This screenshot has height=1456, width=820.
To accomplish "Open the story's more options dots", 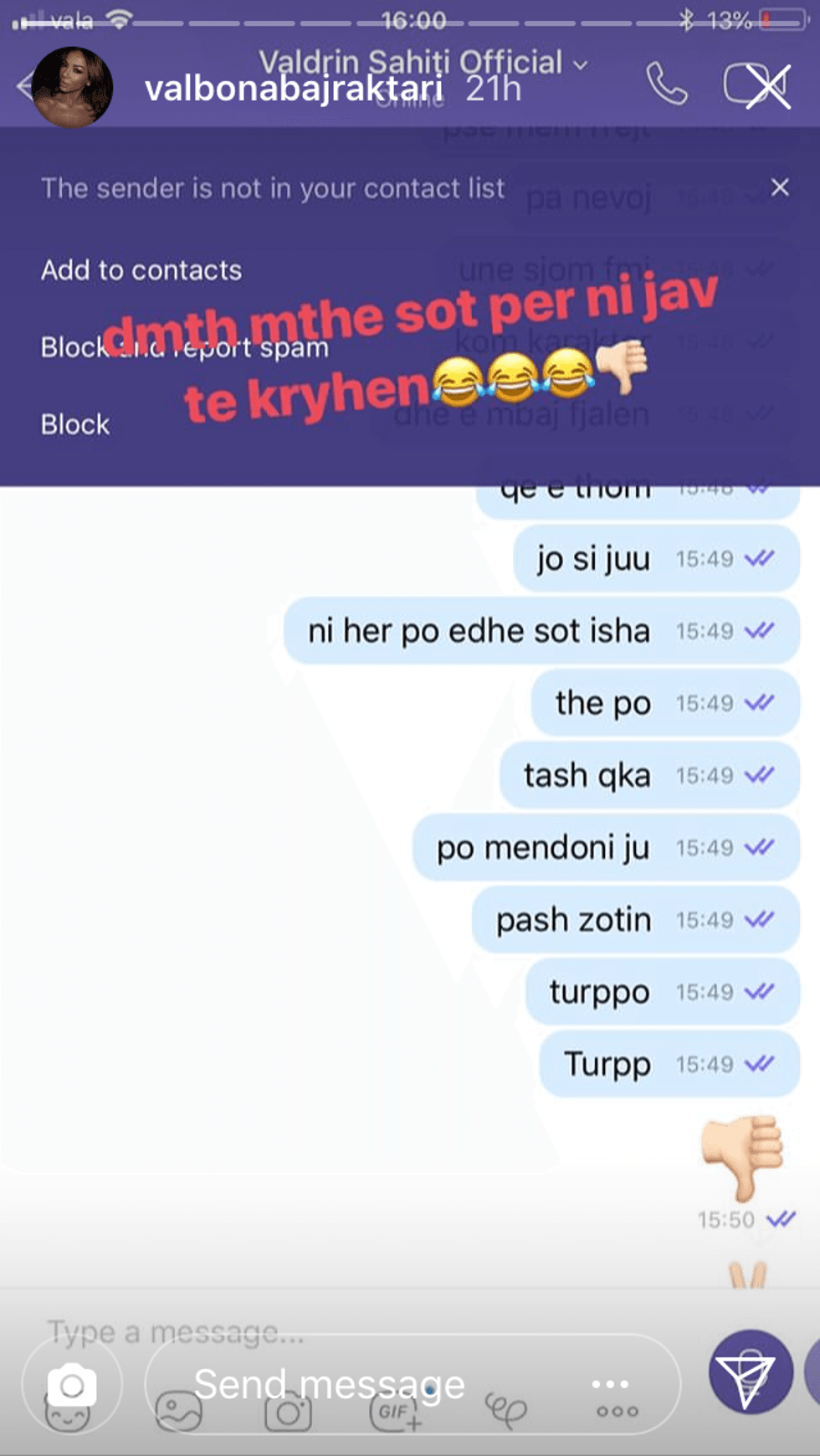I will click(610, 1384).
